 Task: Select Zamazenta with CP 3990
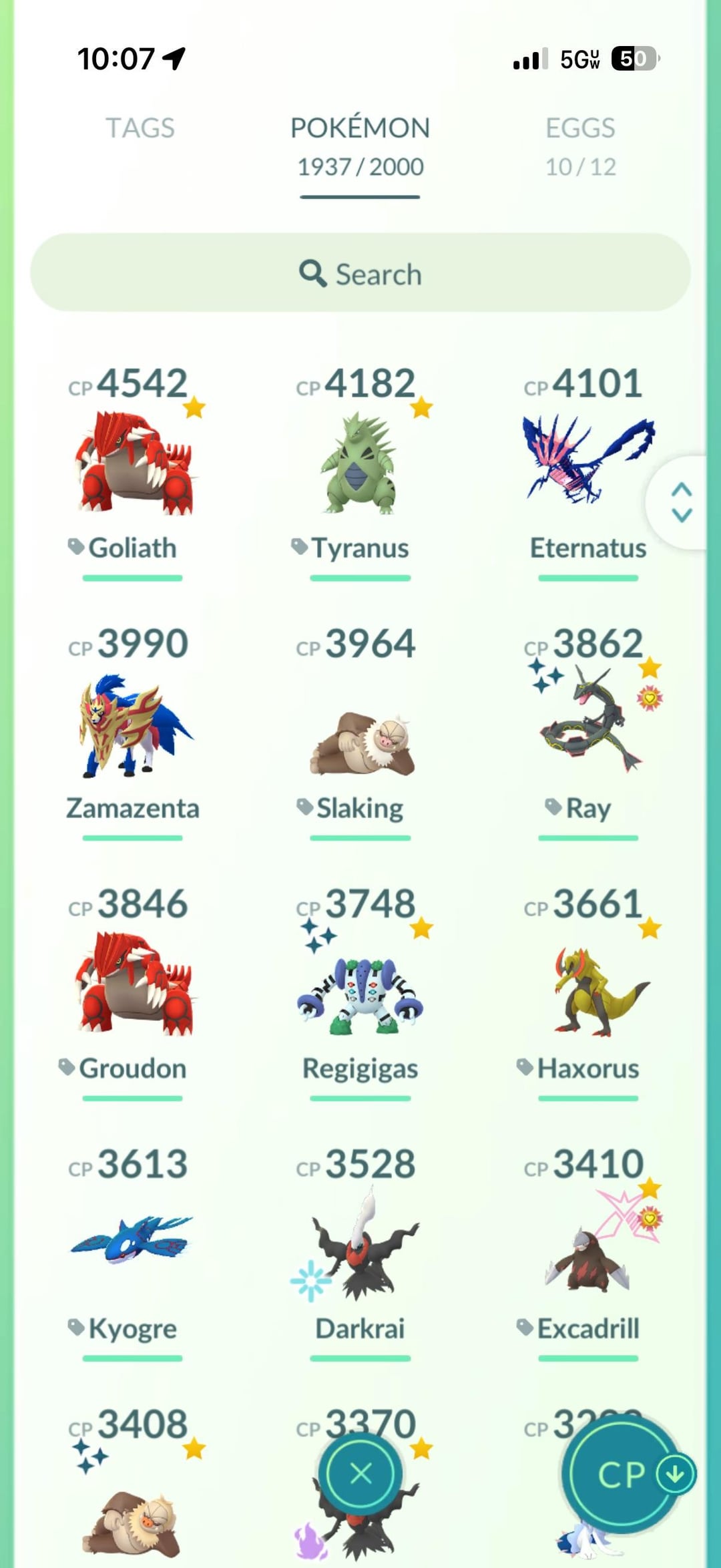tap(133, 725)
